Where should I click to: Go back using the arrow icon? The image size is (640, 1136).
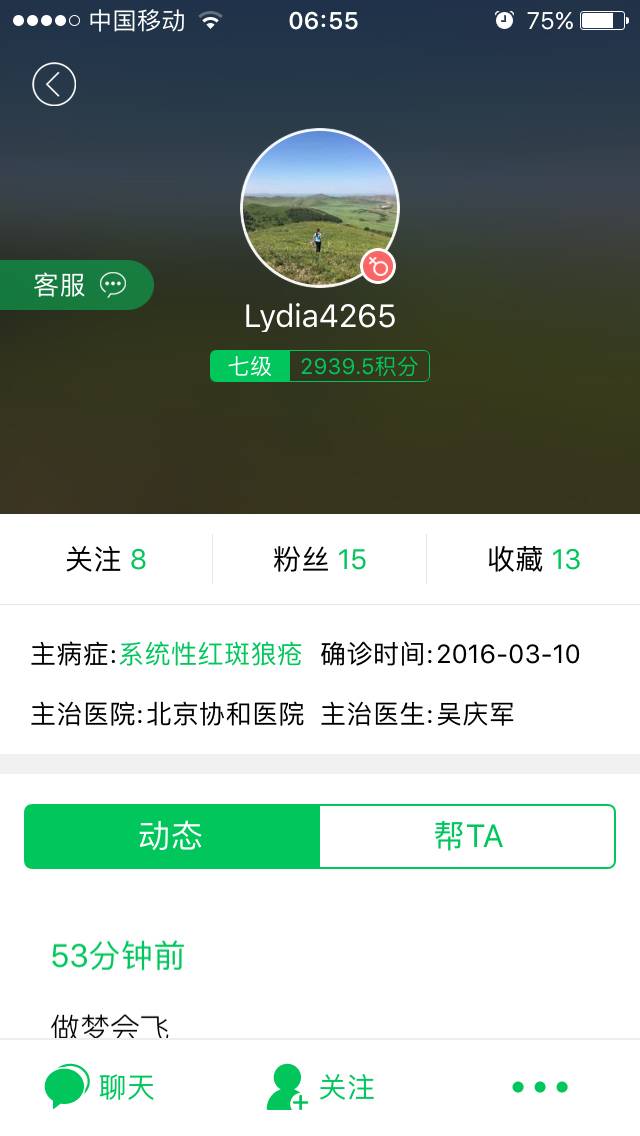pyautogui.click(x=54, y=84)
